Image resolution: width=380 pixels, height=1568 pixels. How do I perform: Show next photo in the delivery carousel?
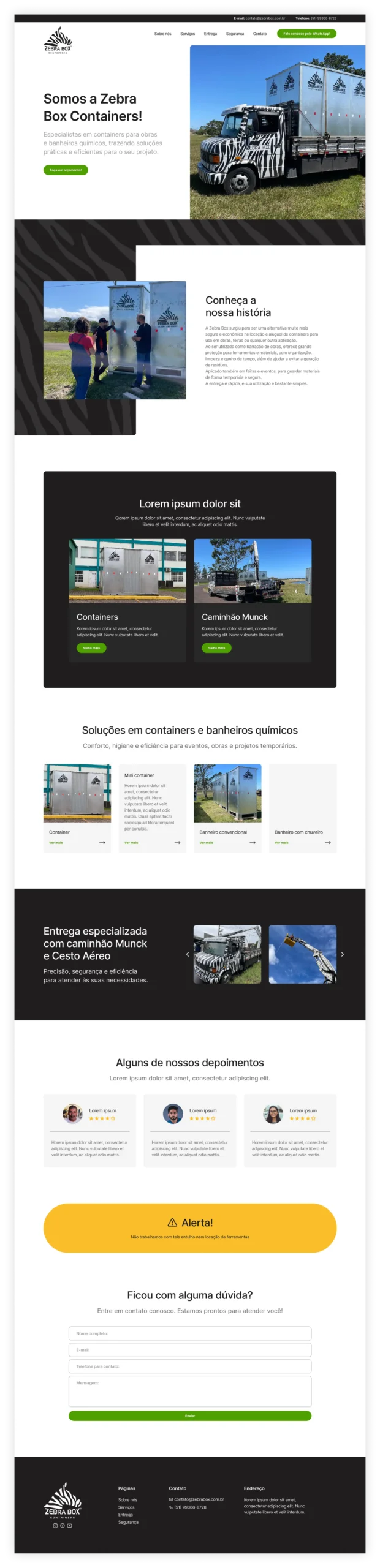click(343, 954)
